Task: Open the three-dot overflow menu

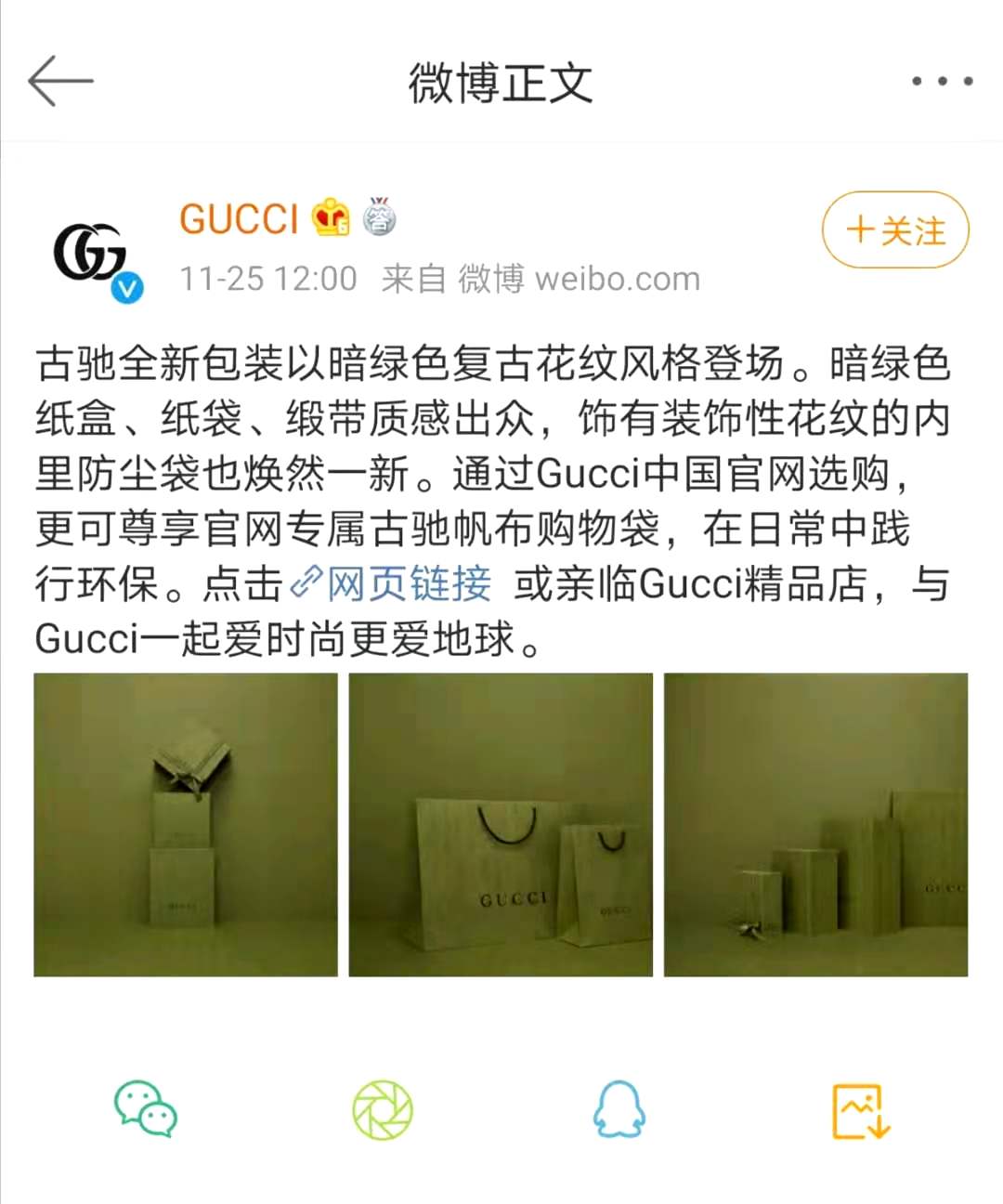Action: tap(942, 82)
